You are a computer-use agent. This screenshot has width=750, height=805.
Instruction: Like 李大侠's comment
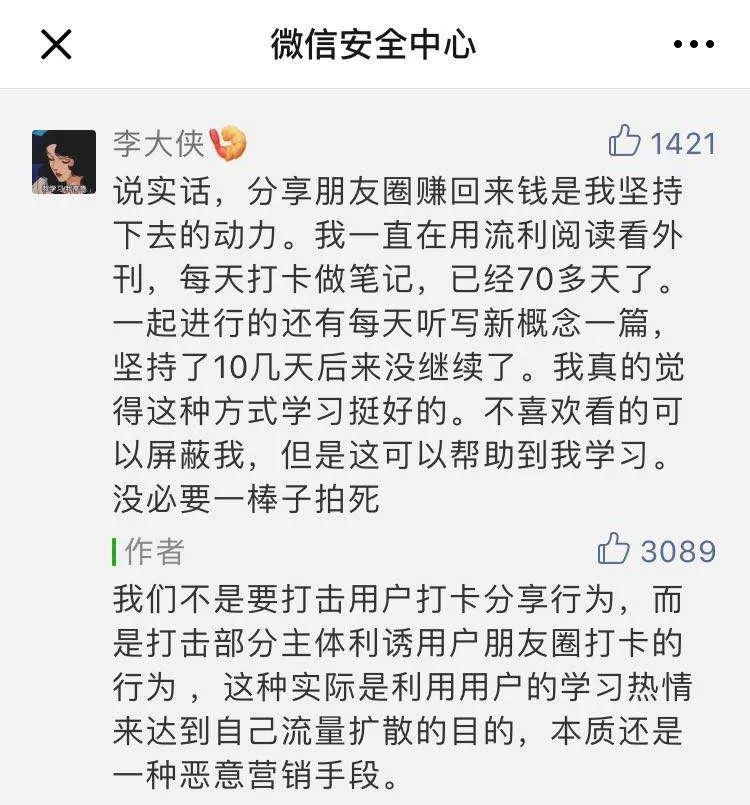point(625,142)
